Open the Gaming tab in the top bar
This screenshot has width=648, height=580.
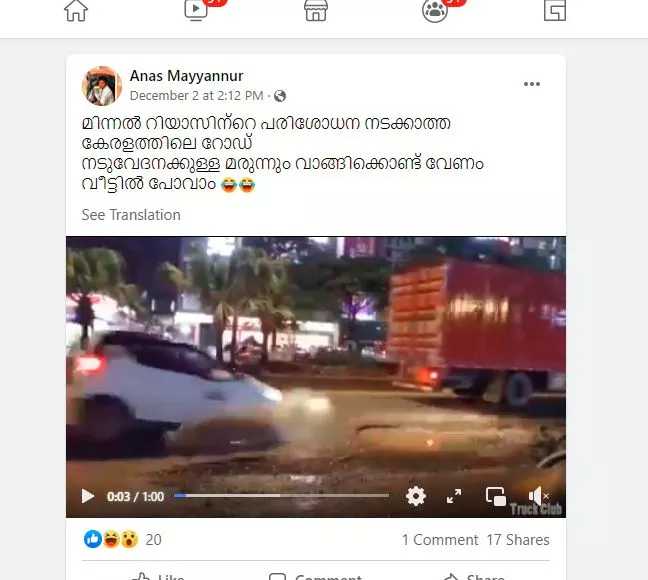[x=556, y=10]
